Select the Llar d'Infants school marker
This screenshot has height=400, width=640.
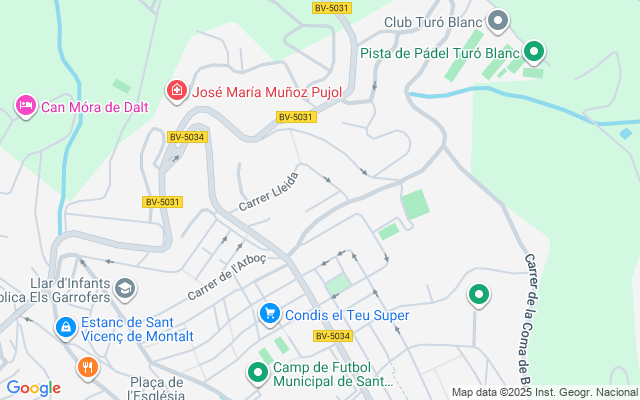point(125,290)
